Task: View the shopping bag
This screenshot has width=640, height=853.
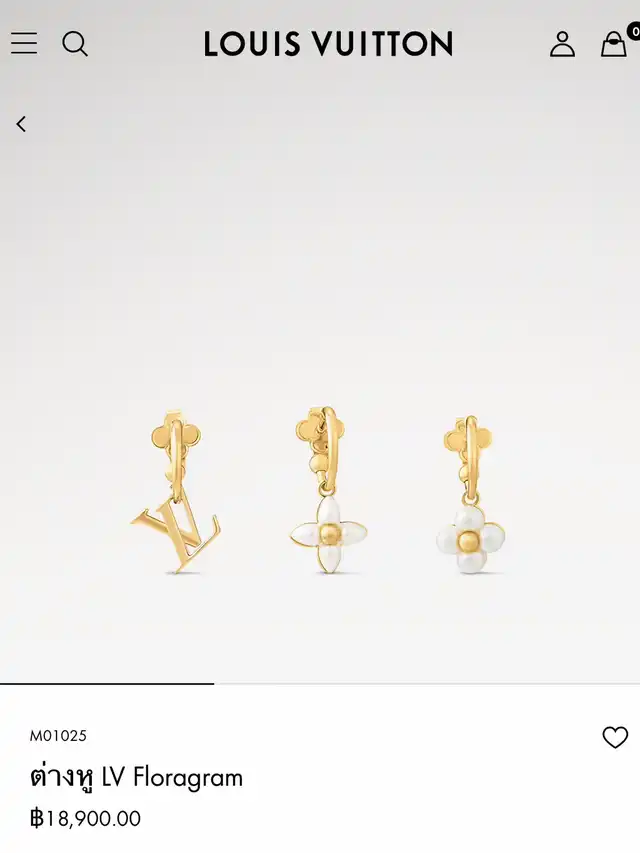Action: pos(613,43)
